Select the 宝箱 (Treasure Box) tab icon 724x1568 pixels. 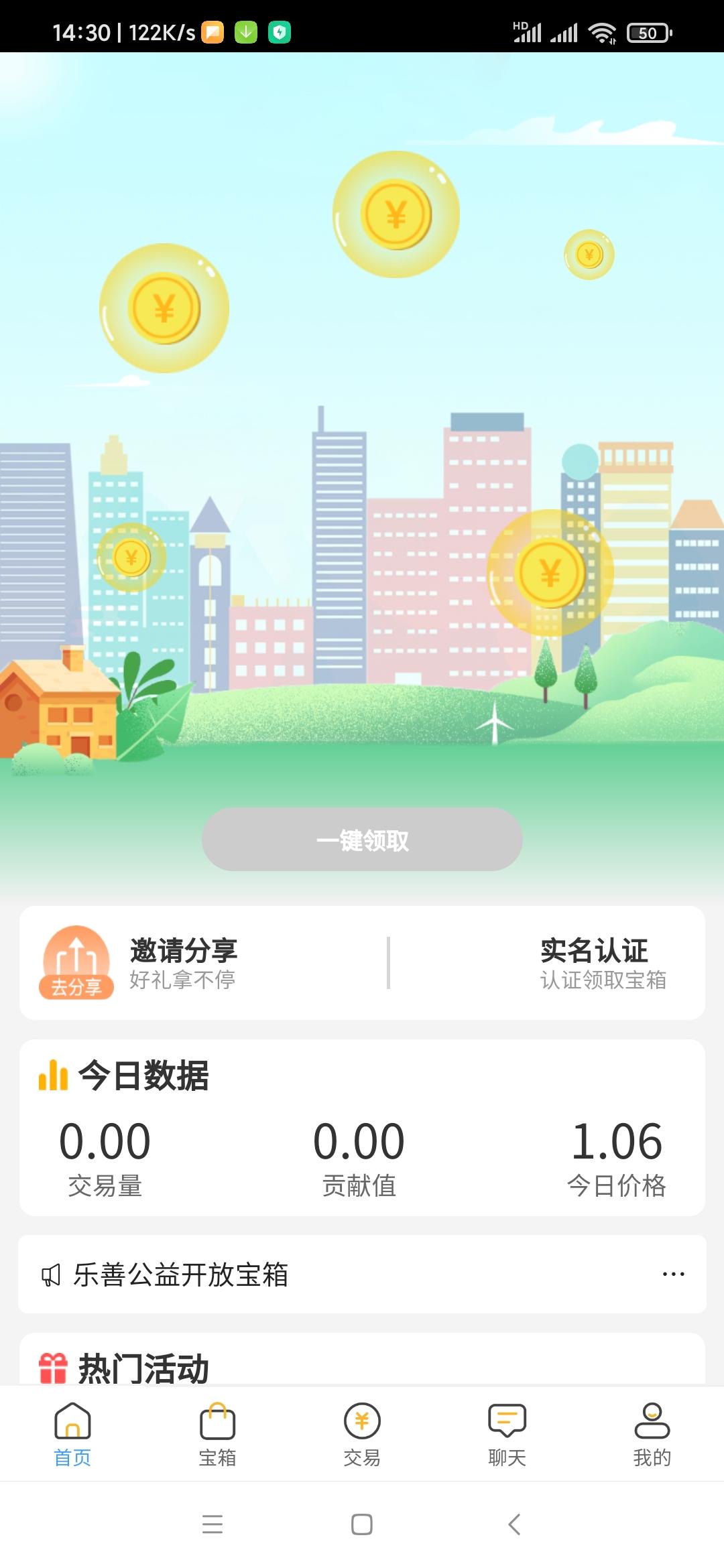point(217,1422)
